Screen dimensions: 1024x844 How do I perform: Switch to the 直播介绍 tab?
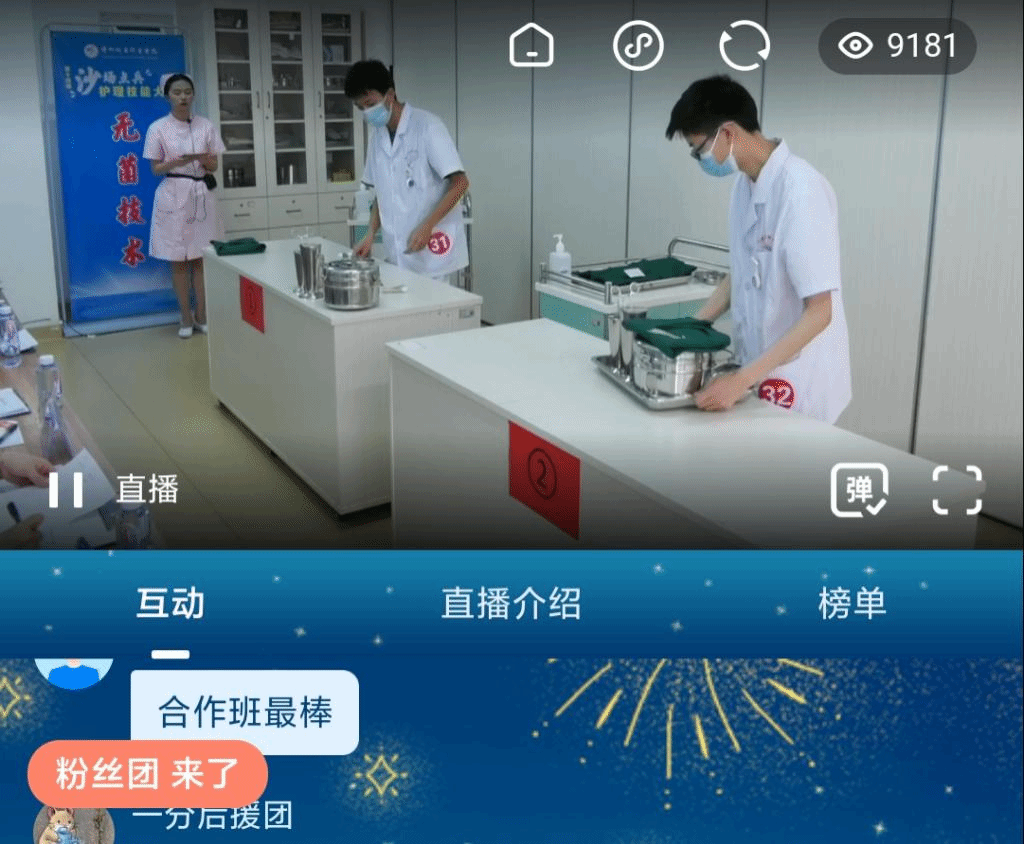pos(511,603)
